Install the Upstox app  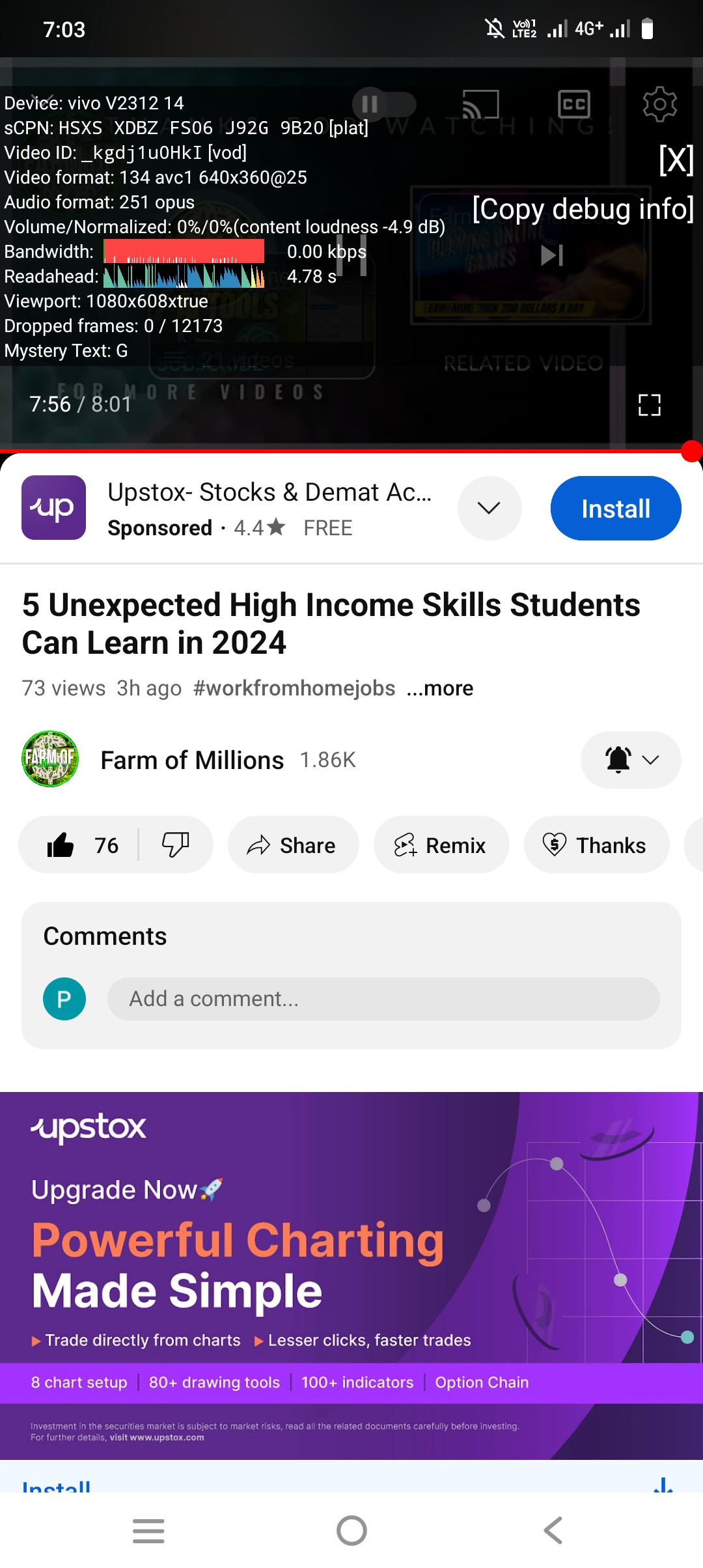(615, 509)
